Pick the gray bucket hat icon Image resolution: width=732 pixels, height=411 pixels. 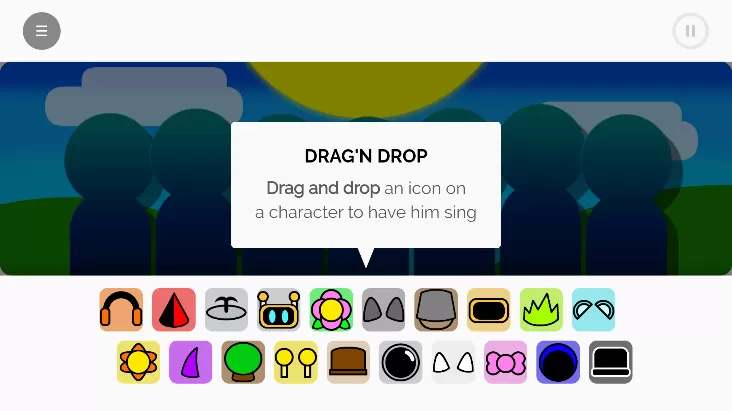[x=436, y=310]
